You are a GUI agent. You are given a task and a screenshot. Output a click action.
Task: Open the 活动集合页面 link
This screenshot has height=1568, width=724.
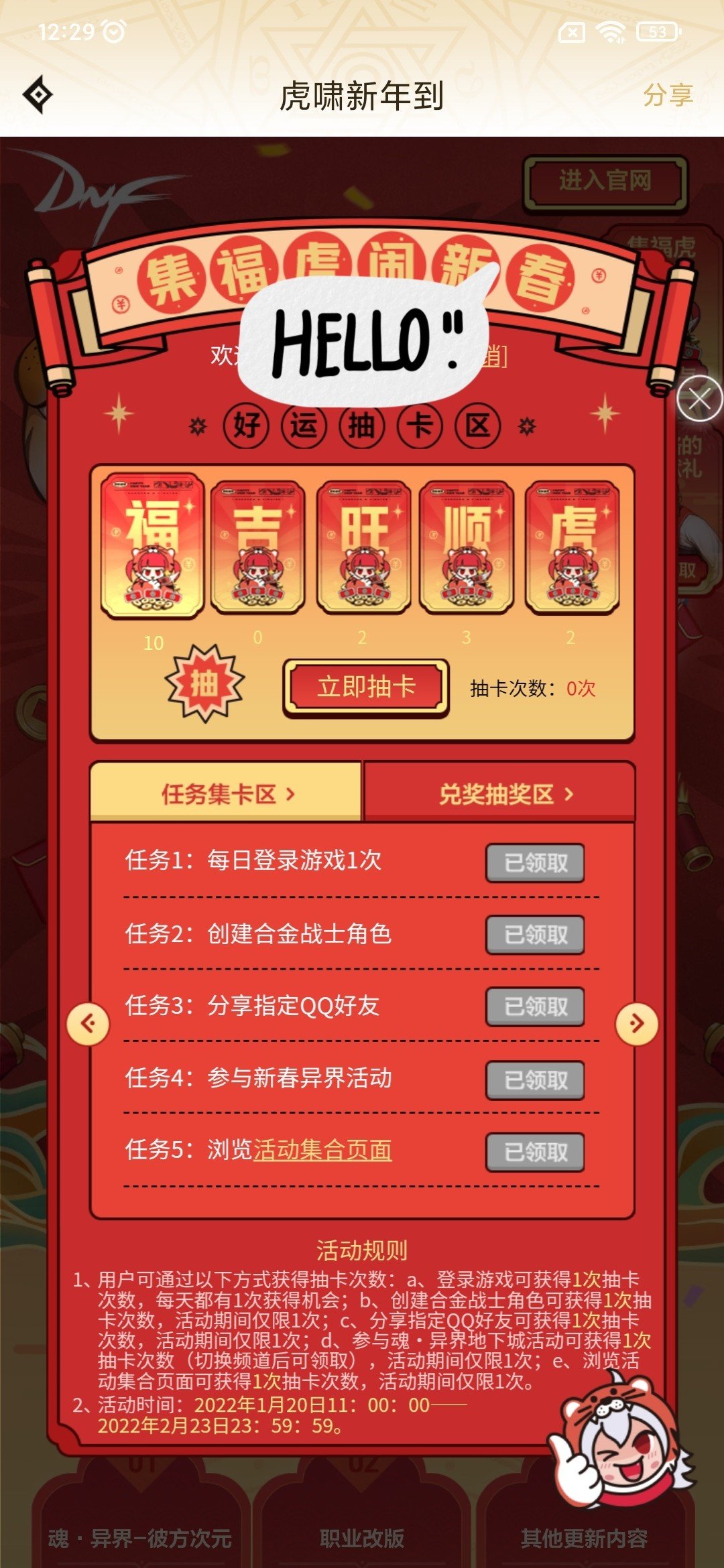coord(322,1150)
